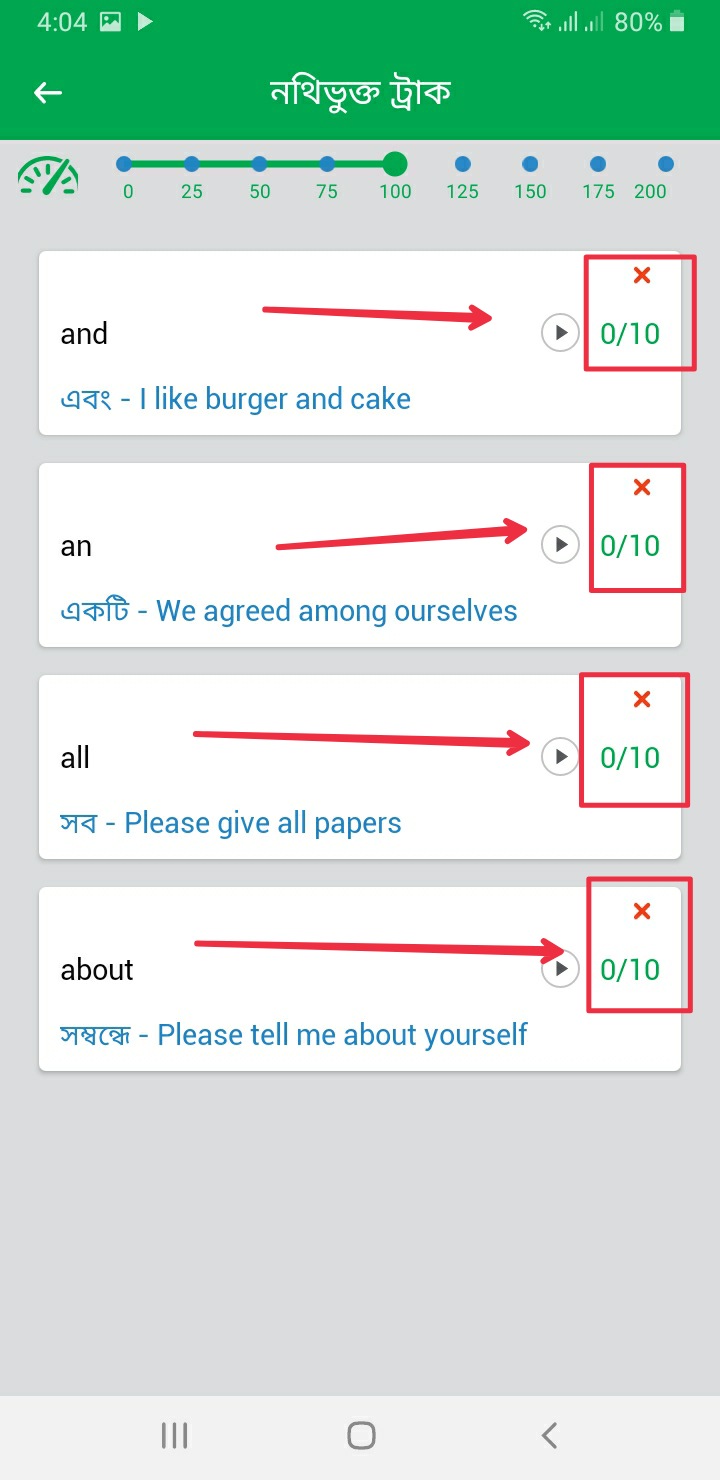The width and height of the screenshot is (720, 1480).
Task: Set playback speed to 75
Action: tap(327, 164)
